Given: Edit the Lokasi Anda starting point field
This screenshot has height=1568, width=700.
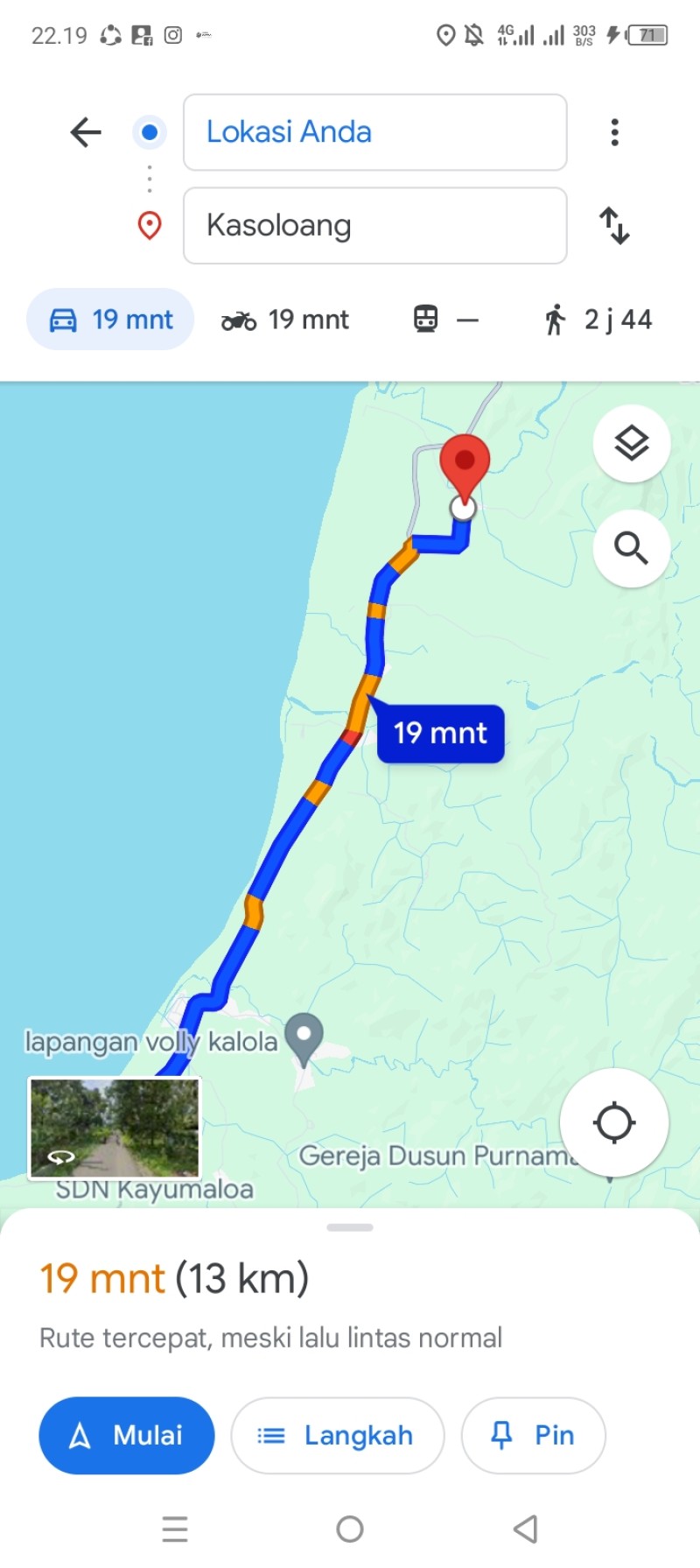Looking at the screenshot, I should (374, 132).
